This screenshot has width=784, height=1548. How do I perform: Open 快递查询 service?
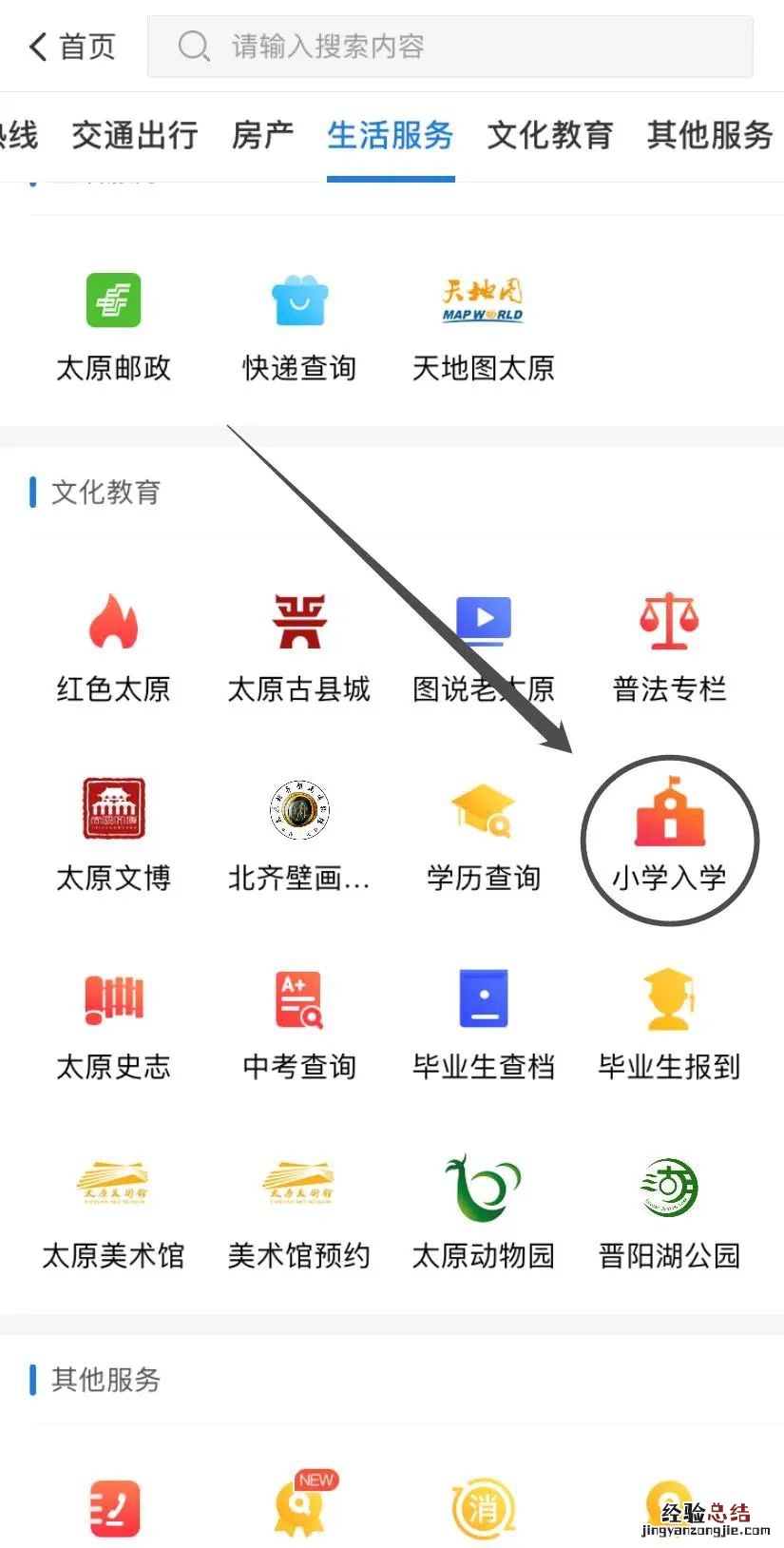pyautogui.click(x=298, y=323)
